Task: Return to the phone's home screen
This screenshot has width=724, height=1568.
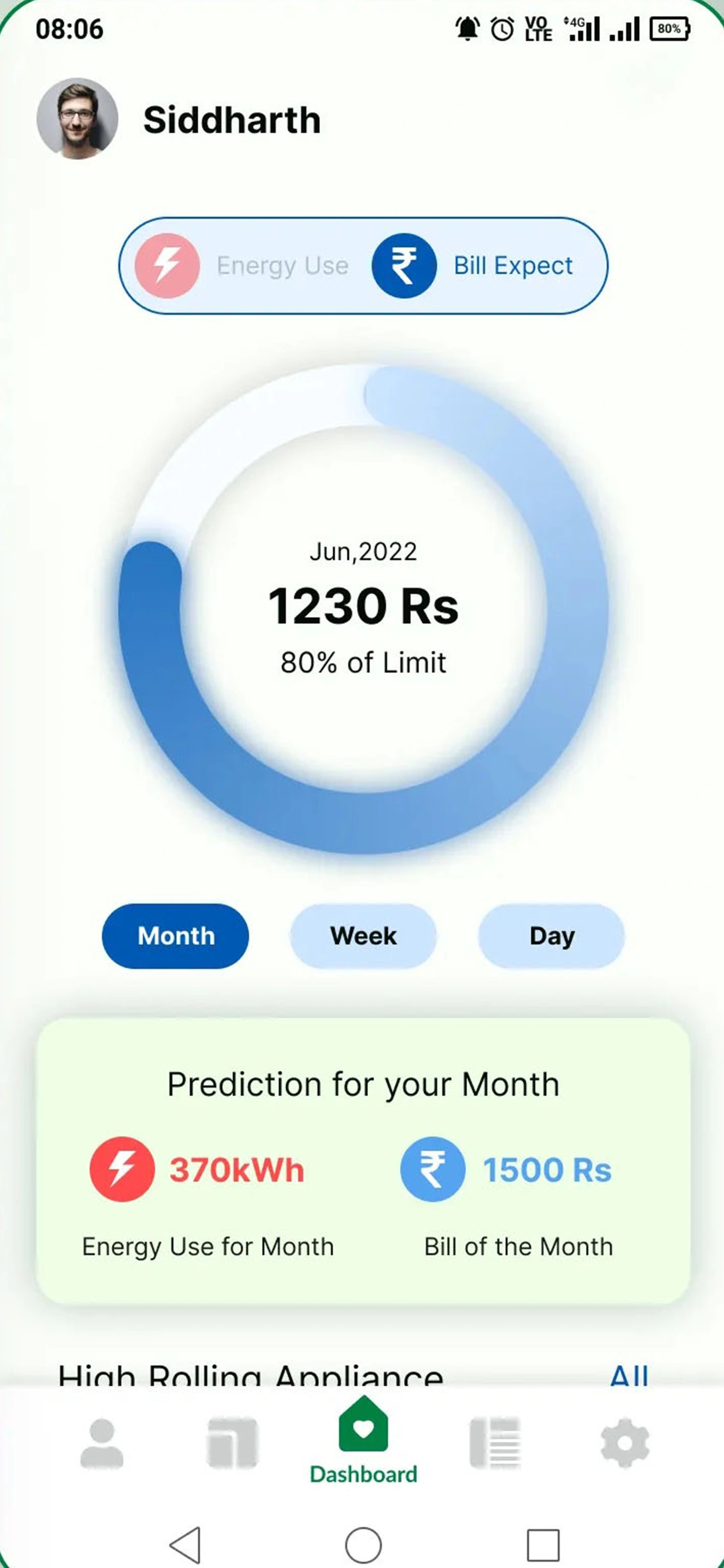Action: [363, 1544]
